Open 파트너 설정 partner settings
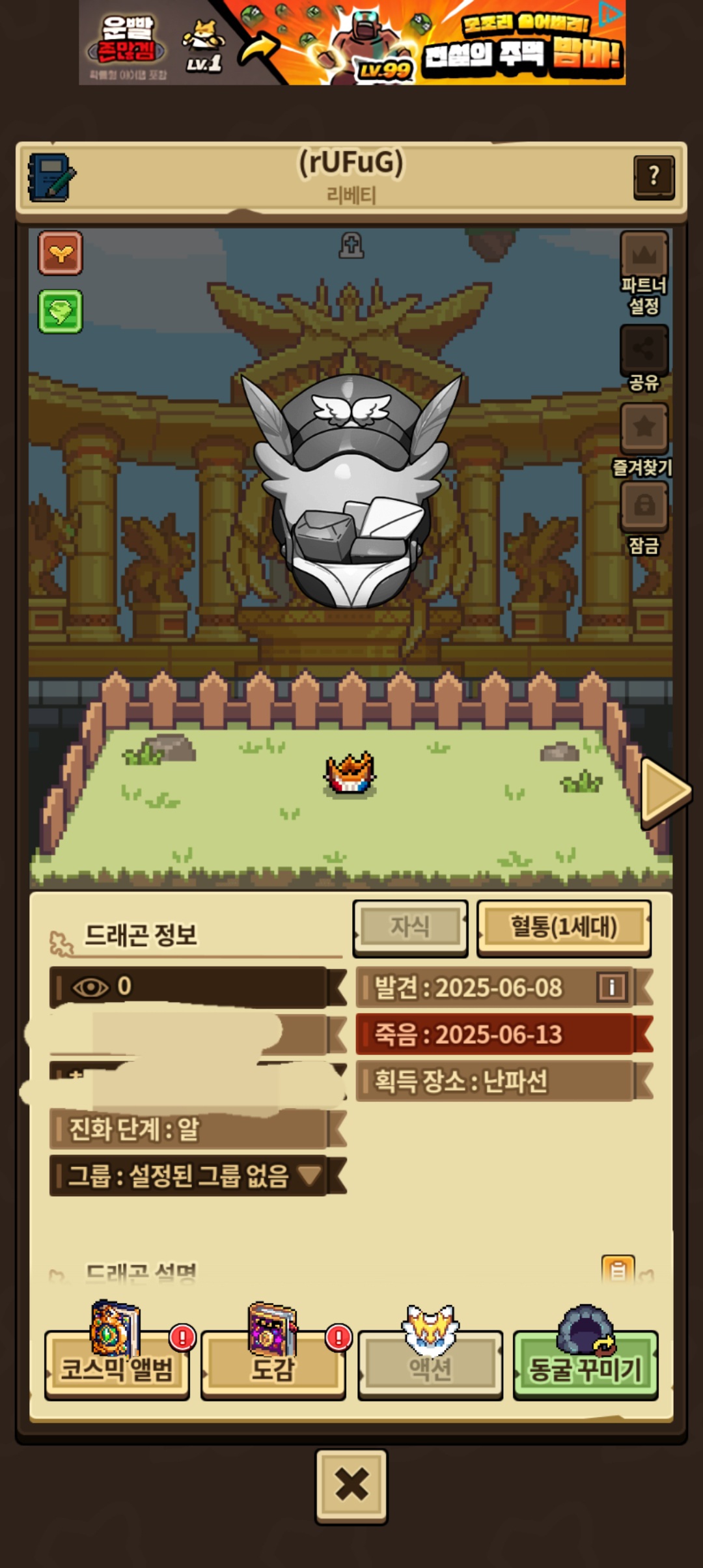The image size is (703, 1568). (644, 273)
